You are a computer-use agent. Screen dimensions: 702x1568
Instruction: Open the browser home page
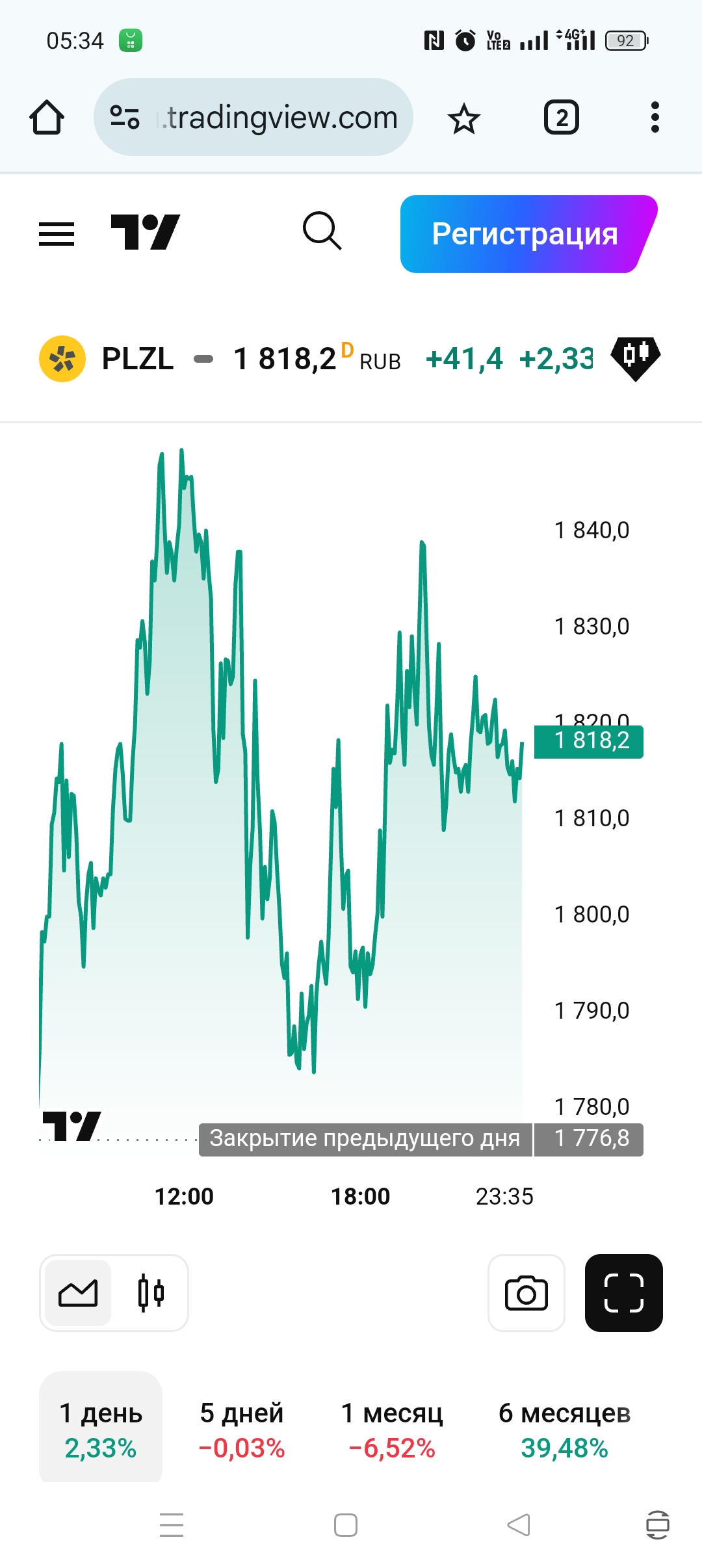tap(47, 118)
